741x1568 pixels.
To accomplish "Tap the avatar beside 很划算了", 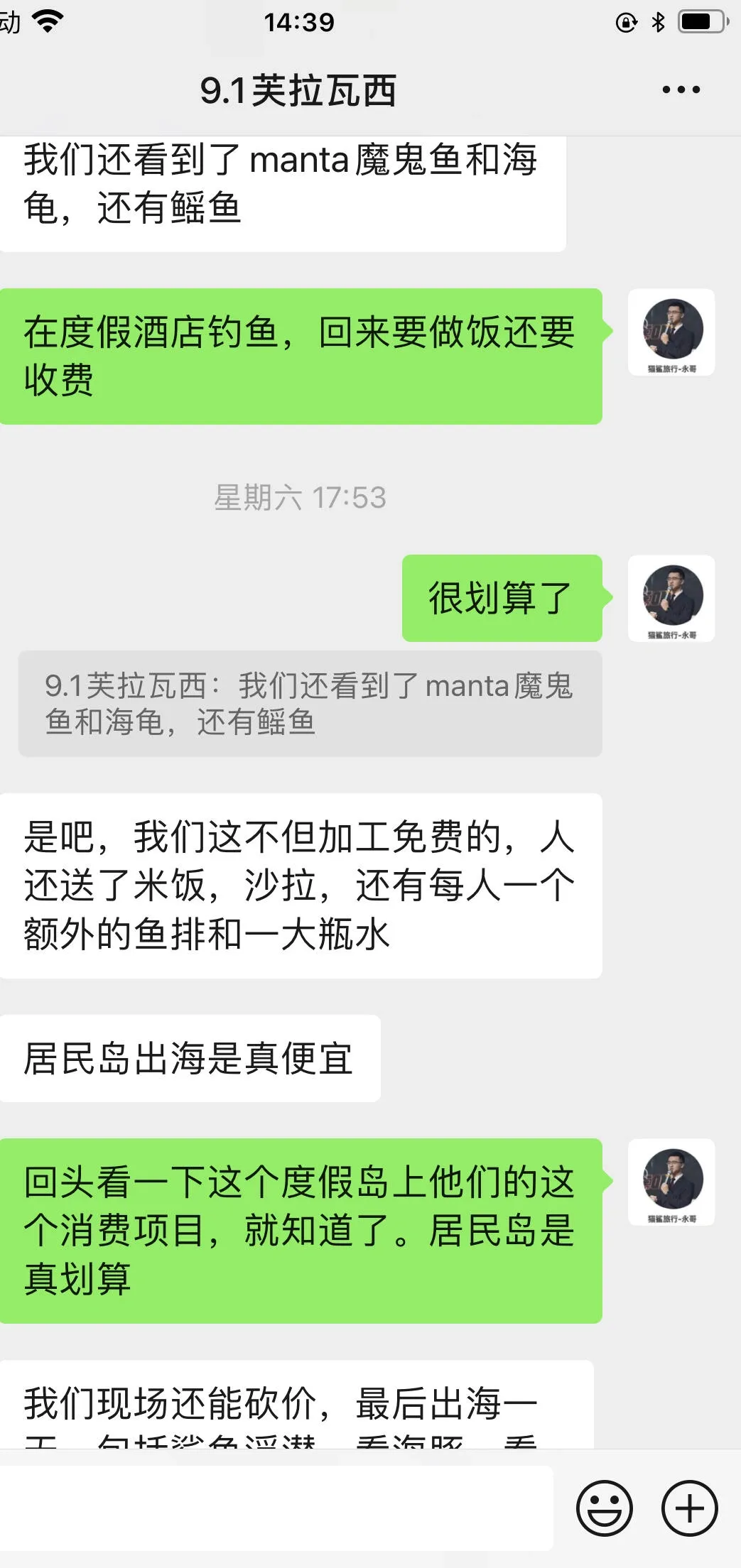I will coord(671,598).
